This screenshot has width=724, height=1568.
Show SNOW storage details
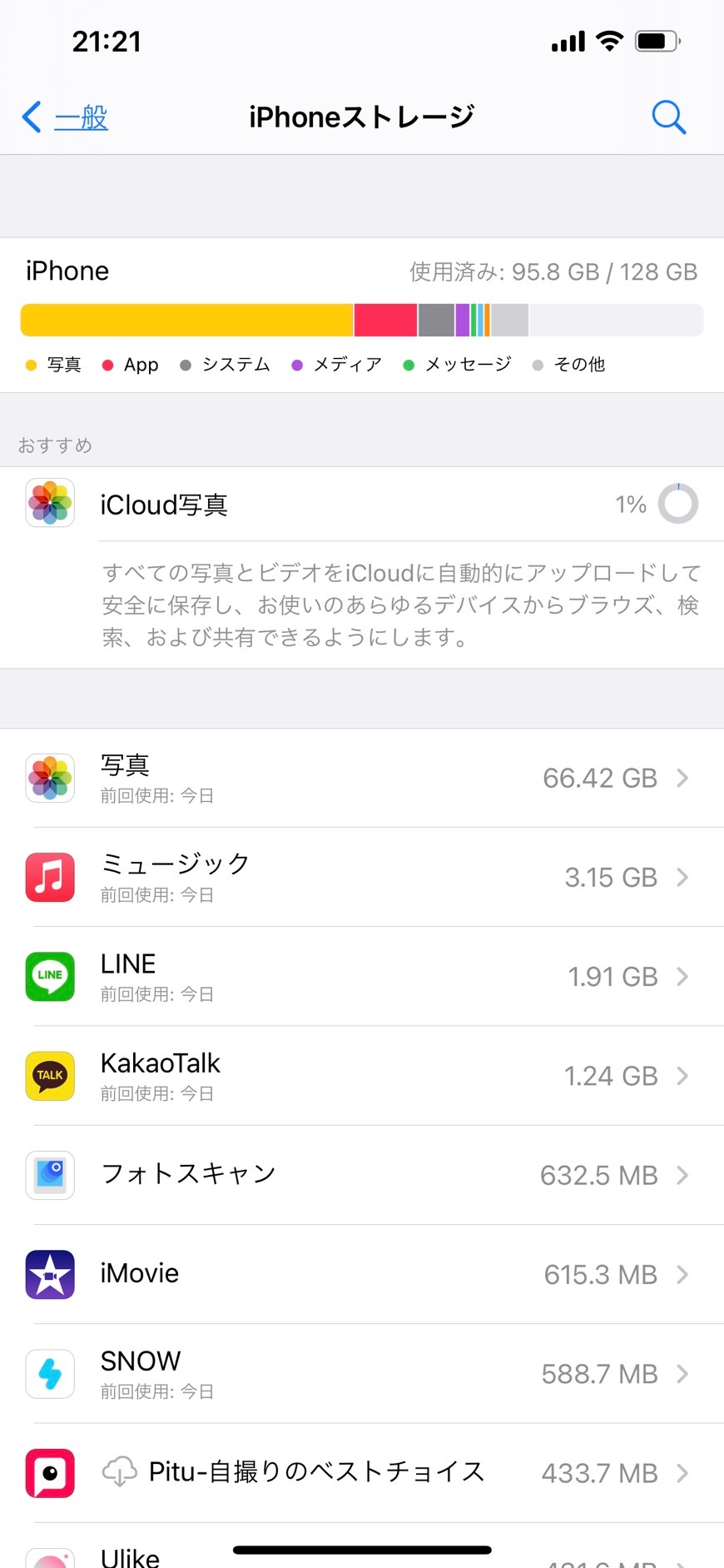click(x=362, y=1373)
